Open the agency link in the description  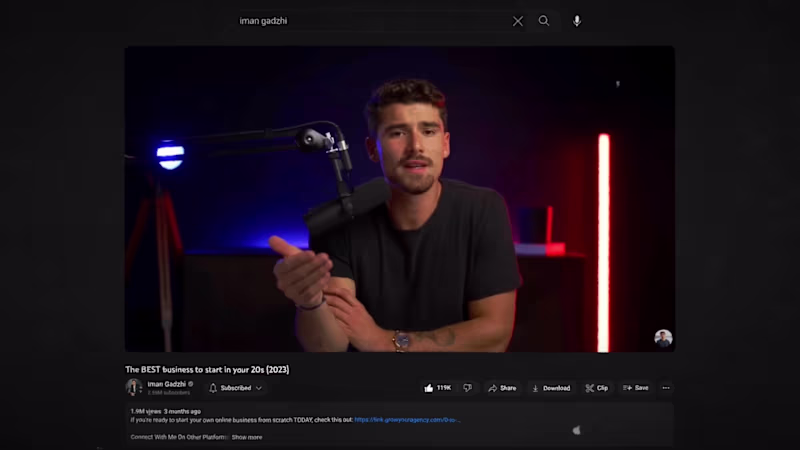(x=407, y=420)
